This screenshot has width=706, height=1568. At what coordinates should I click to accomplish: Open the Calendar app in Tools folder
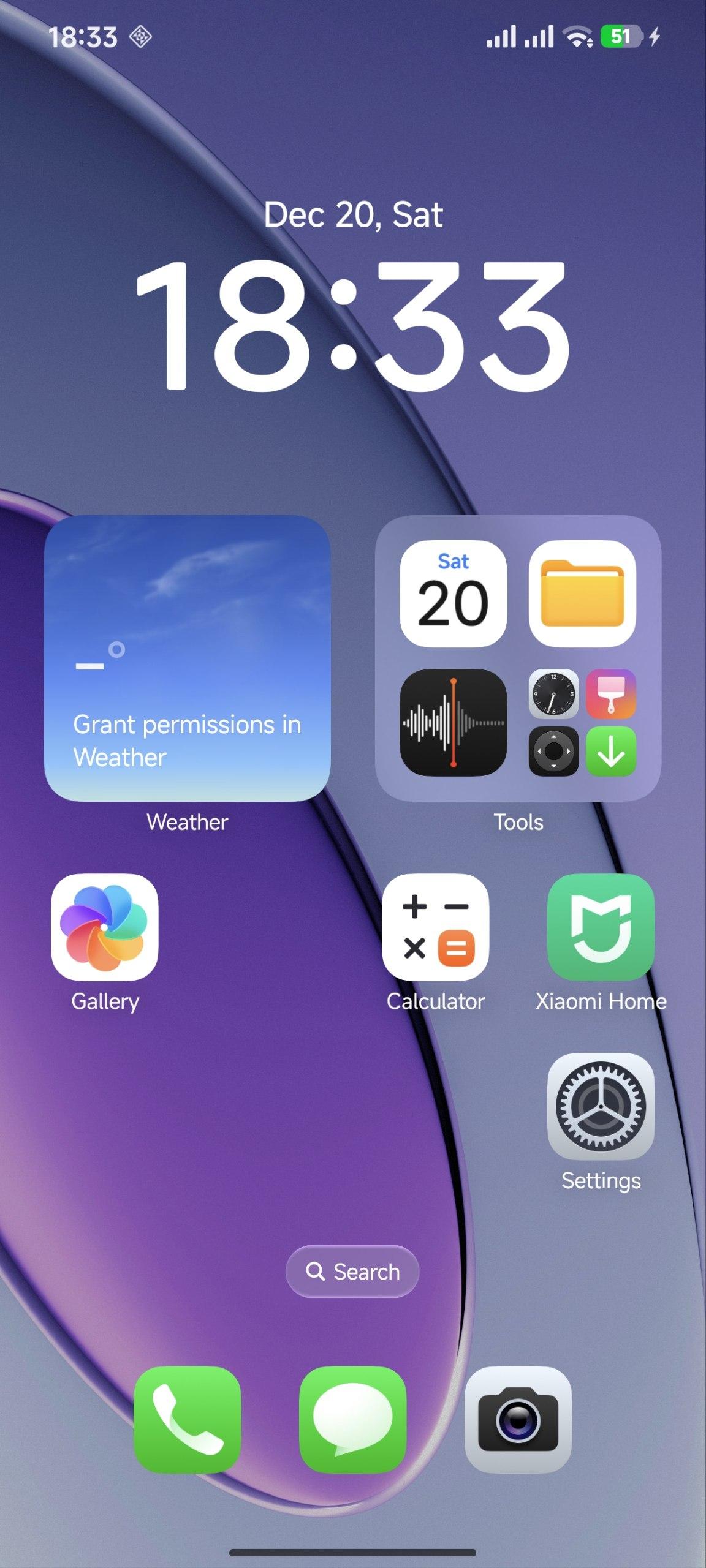pyautogui.click(x=453, y=593)
